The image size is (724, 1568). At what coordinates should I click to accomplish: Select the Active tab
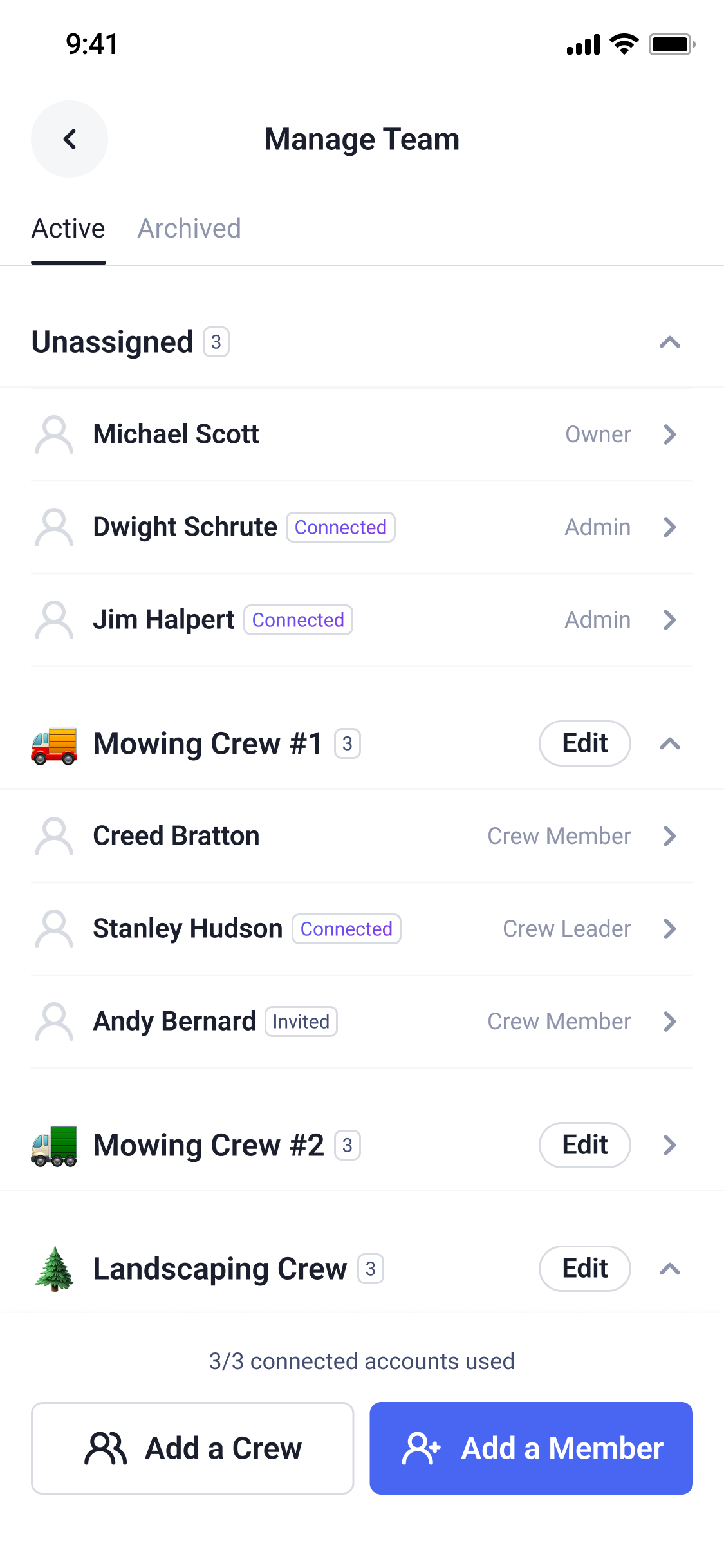tap(68, 229)
